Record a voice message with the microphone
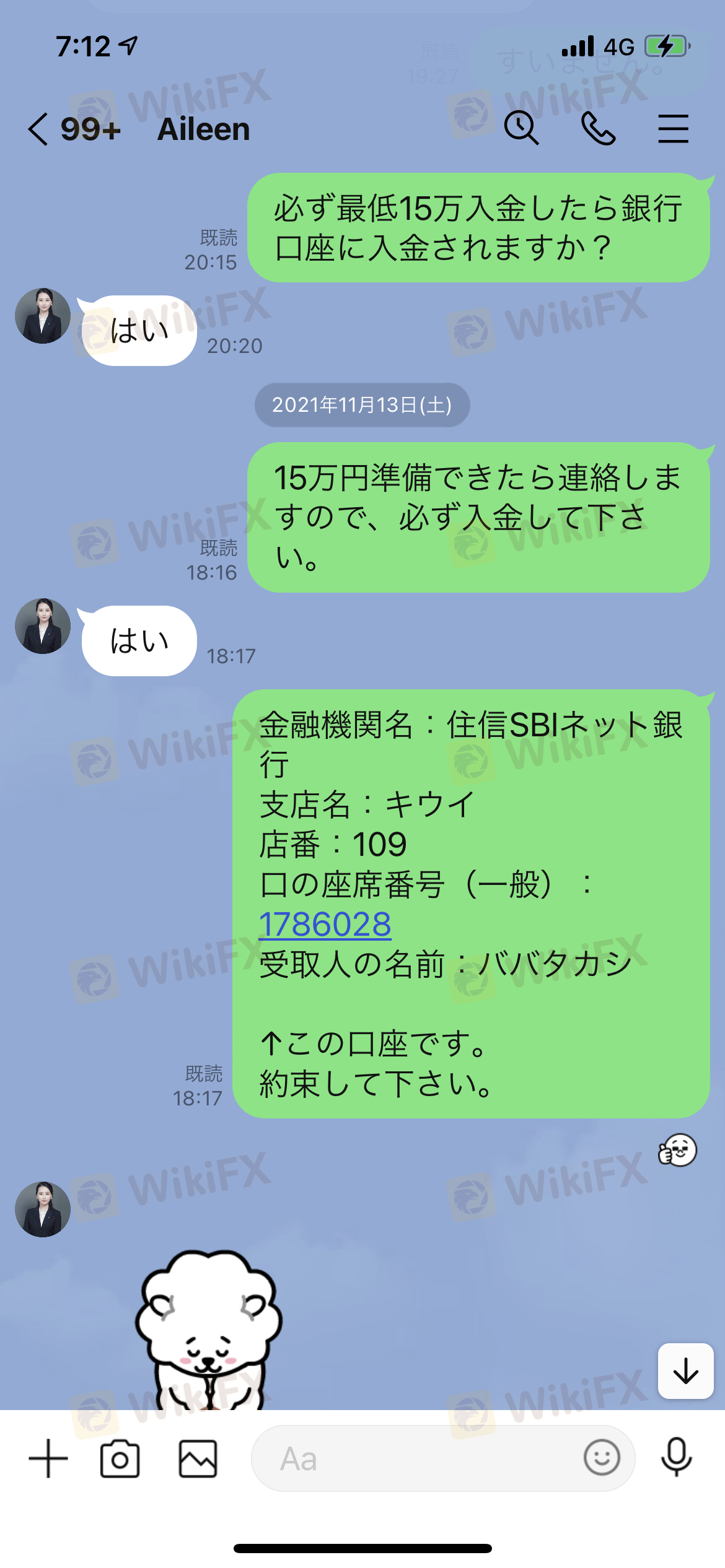Viewport: 725px width, 1568px height. point(676,1457)
